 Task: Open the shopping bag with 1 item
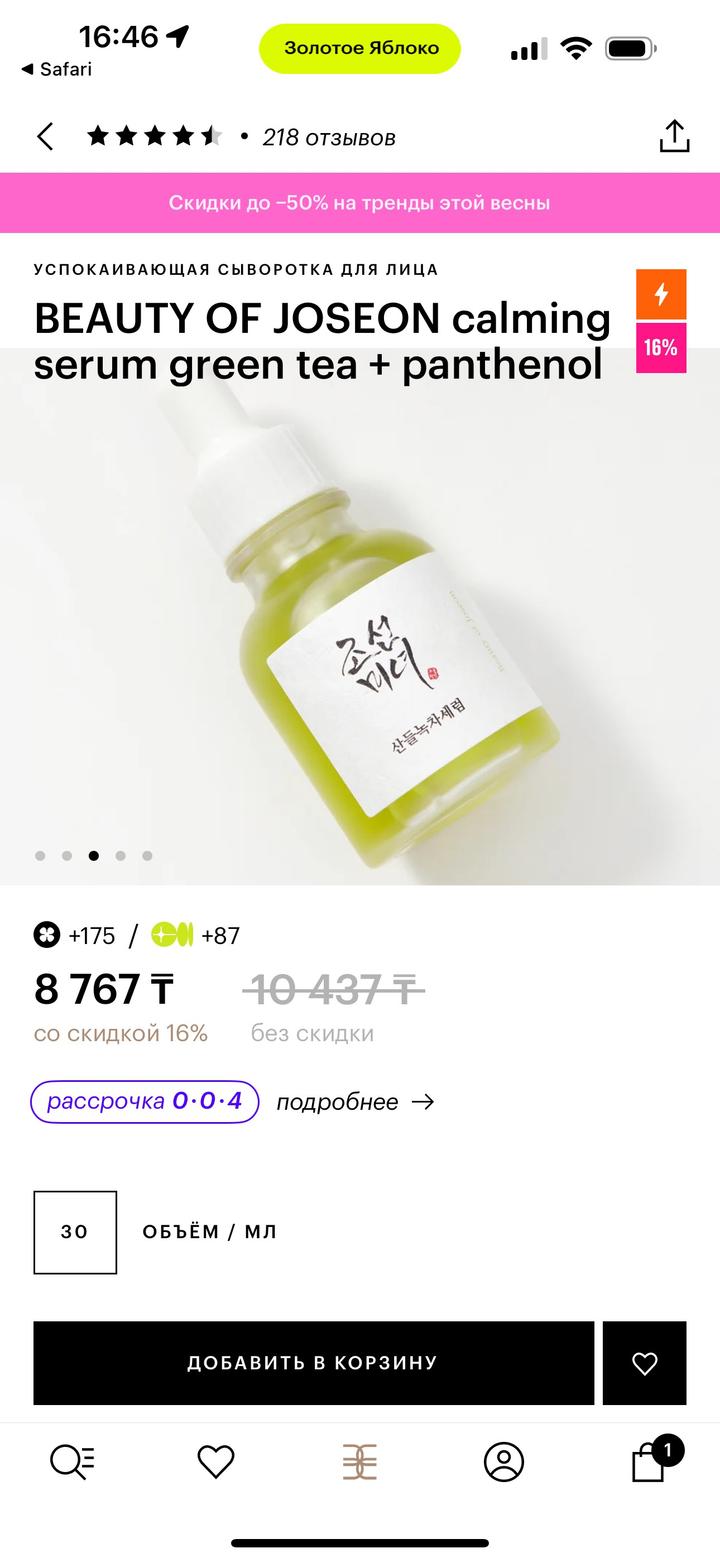coord(649,1462)
